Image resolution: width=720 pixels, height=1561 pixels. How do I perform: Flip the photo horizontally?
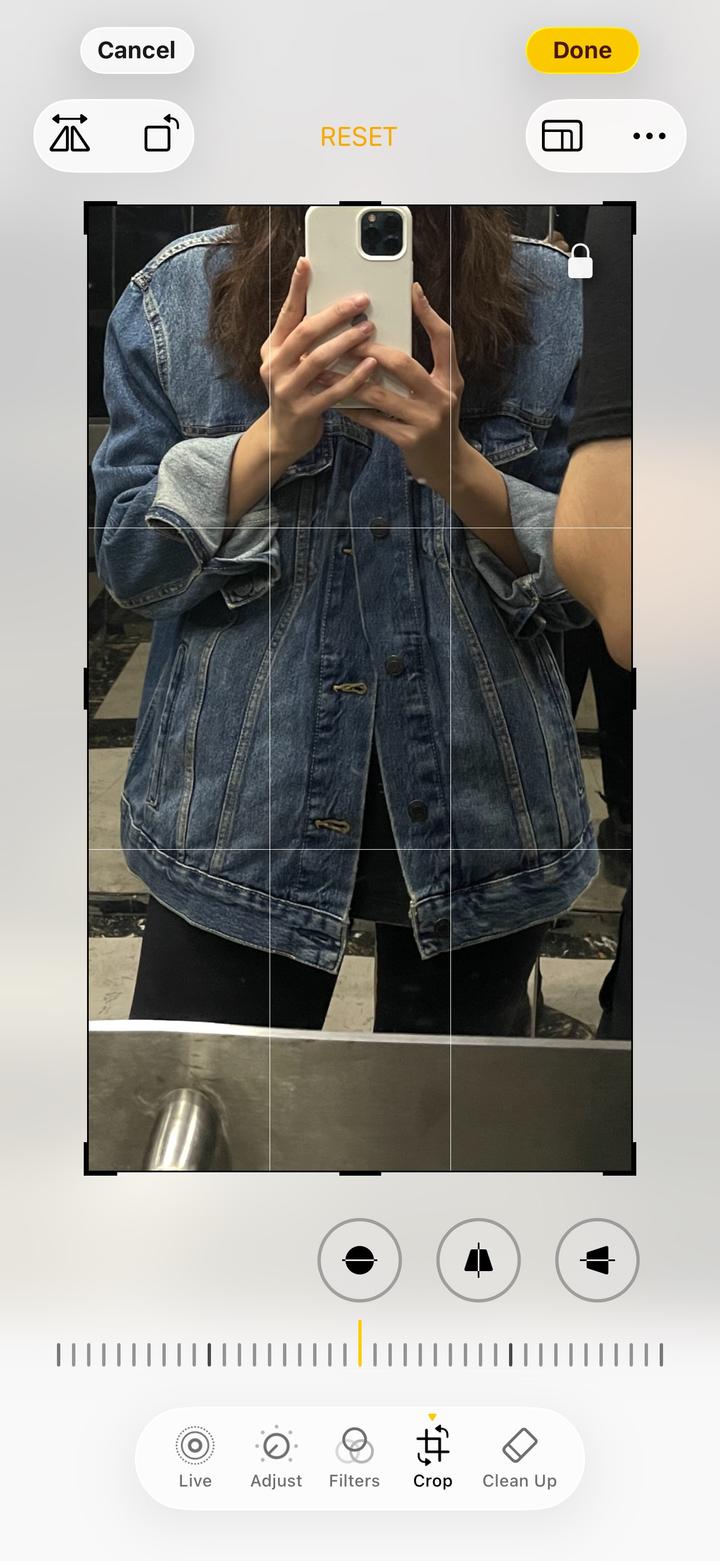tap(70, 135)
